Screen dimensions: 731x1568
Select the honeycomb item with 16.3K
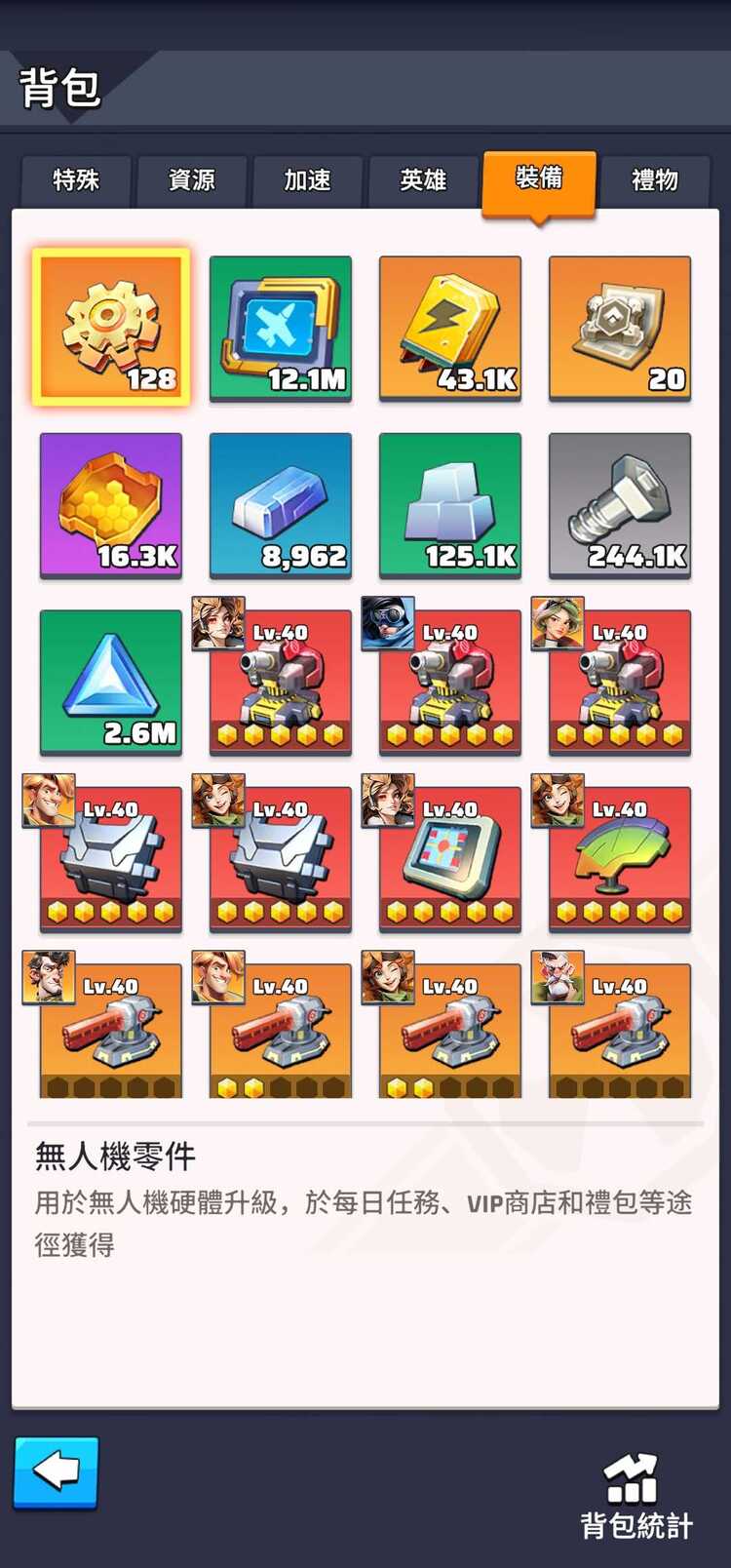click(111, 504)
